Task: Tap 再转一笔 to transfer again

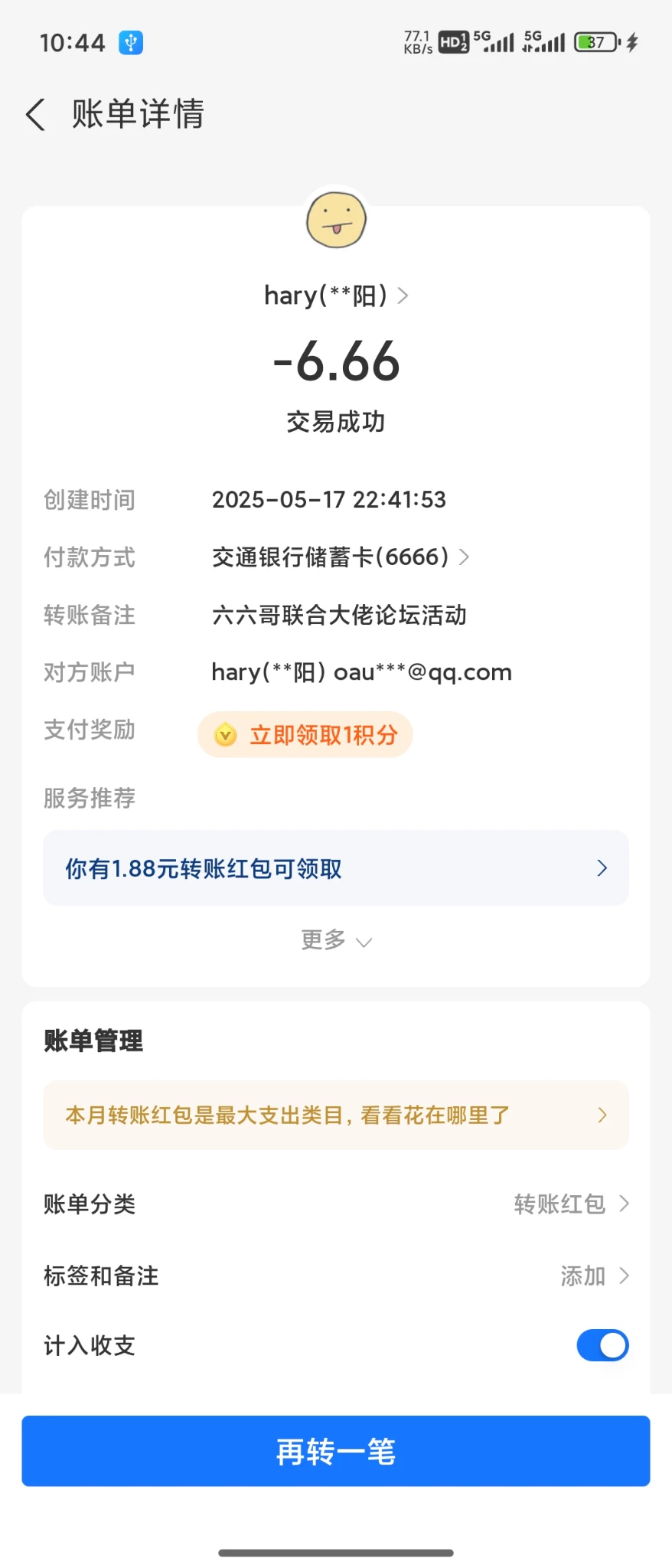Action: [x=335, y=1451]
